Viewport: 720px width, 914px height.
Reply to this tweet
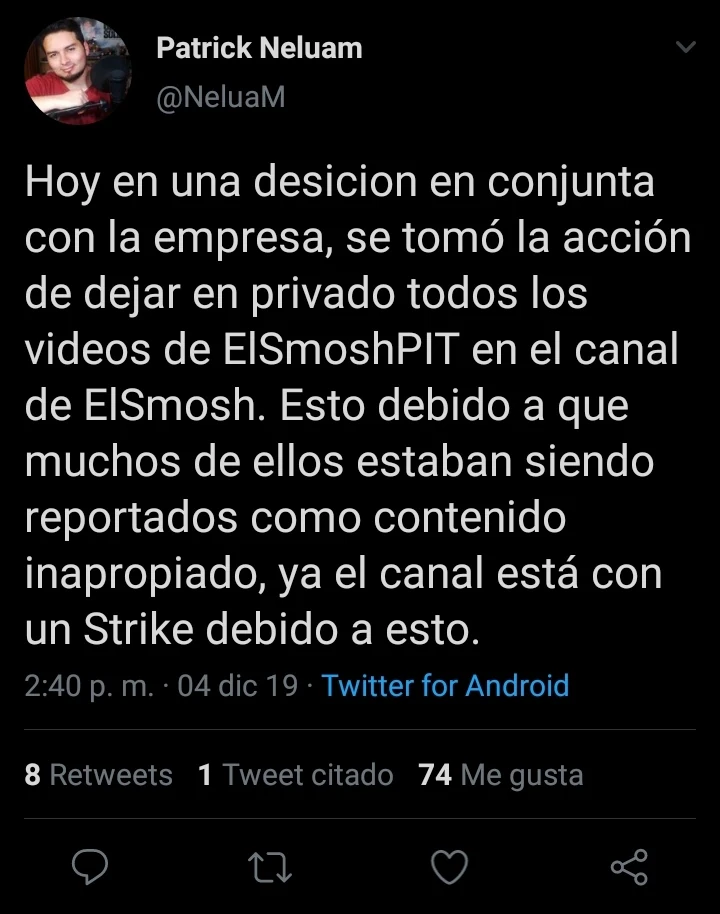pyautogui.click(x=90, y=866)
